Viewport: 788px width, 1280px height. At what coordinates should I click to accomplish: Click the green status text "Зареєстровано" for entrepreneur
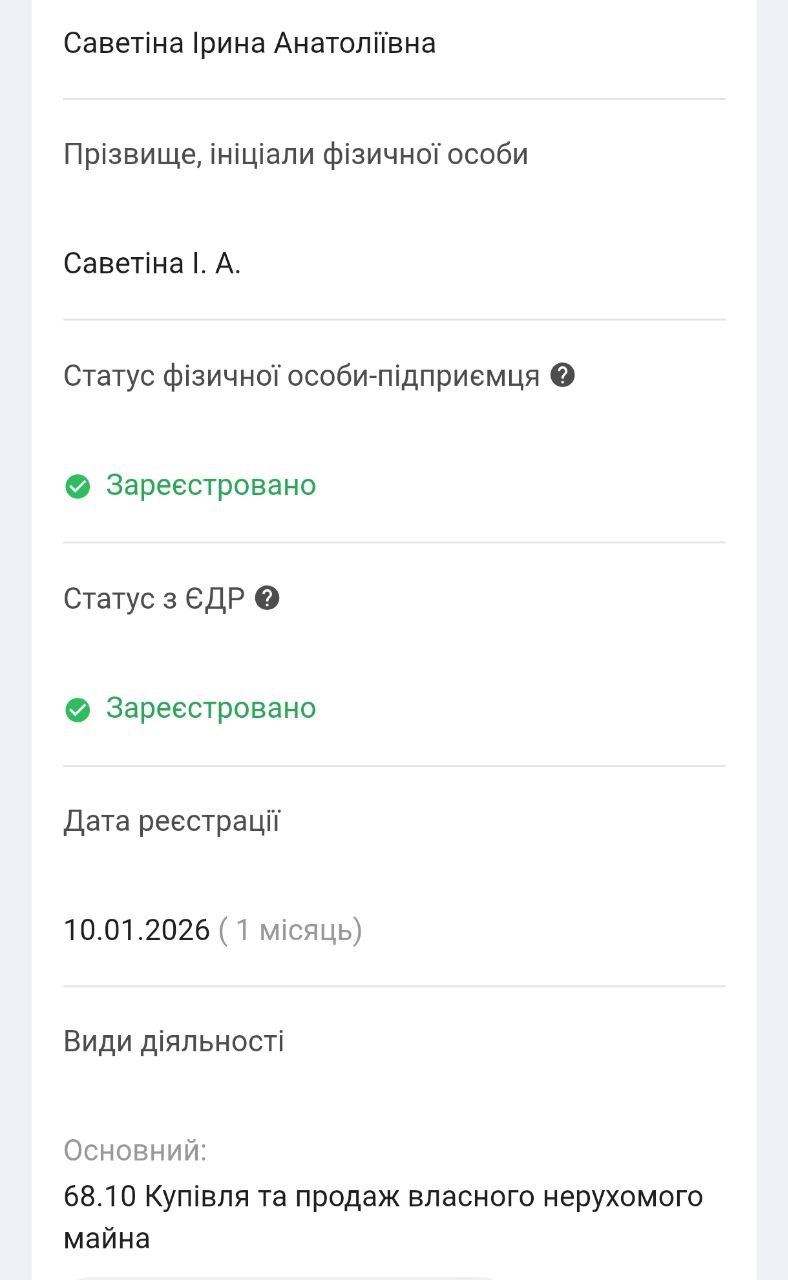(x=210, y=486)
